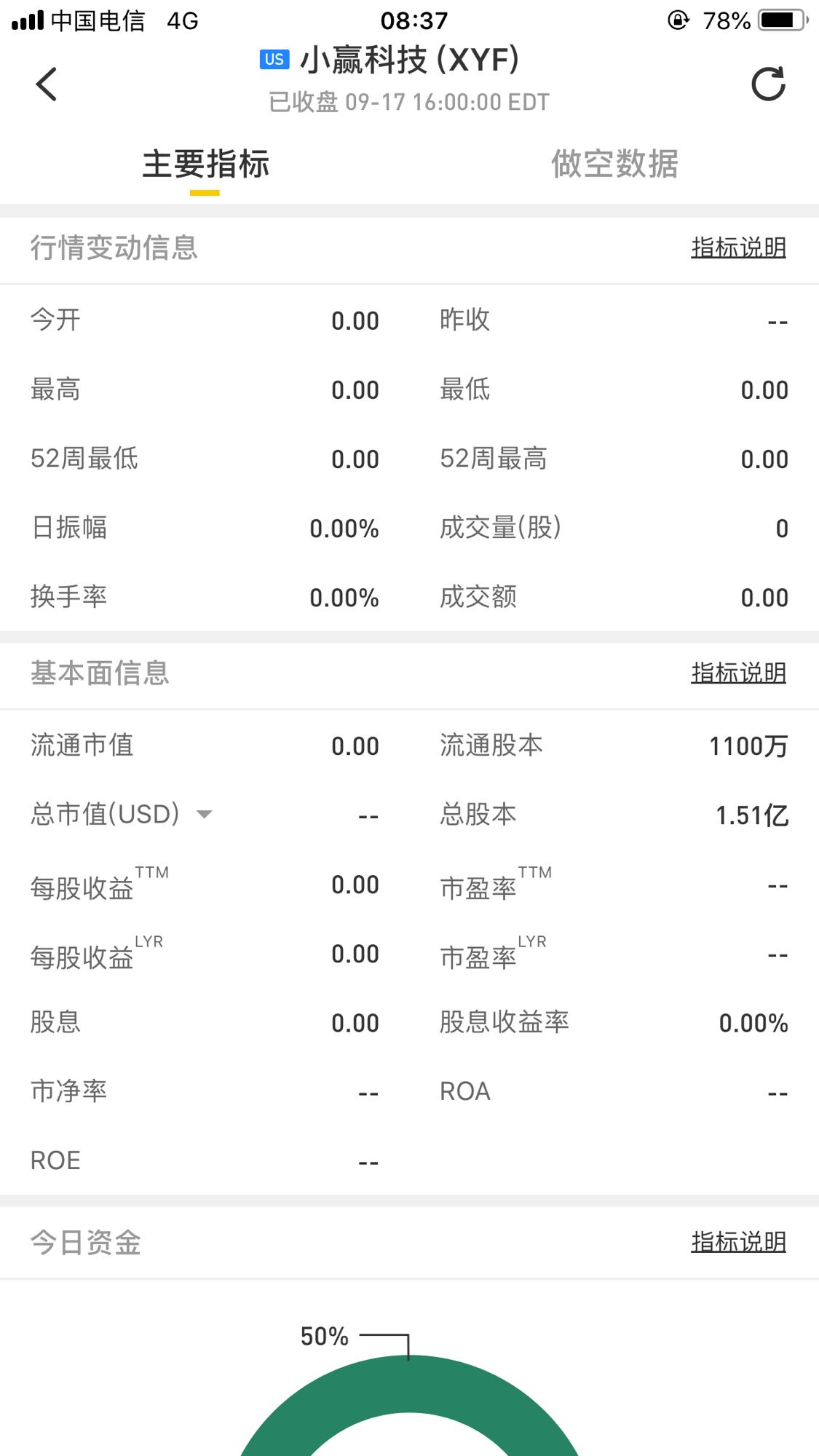Go back using the top-left arrow
This screenshot has width=819, height=1456.
tap(47, 84)
